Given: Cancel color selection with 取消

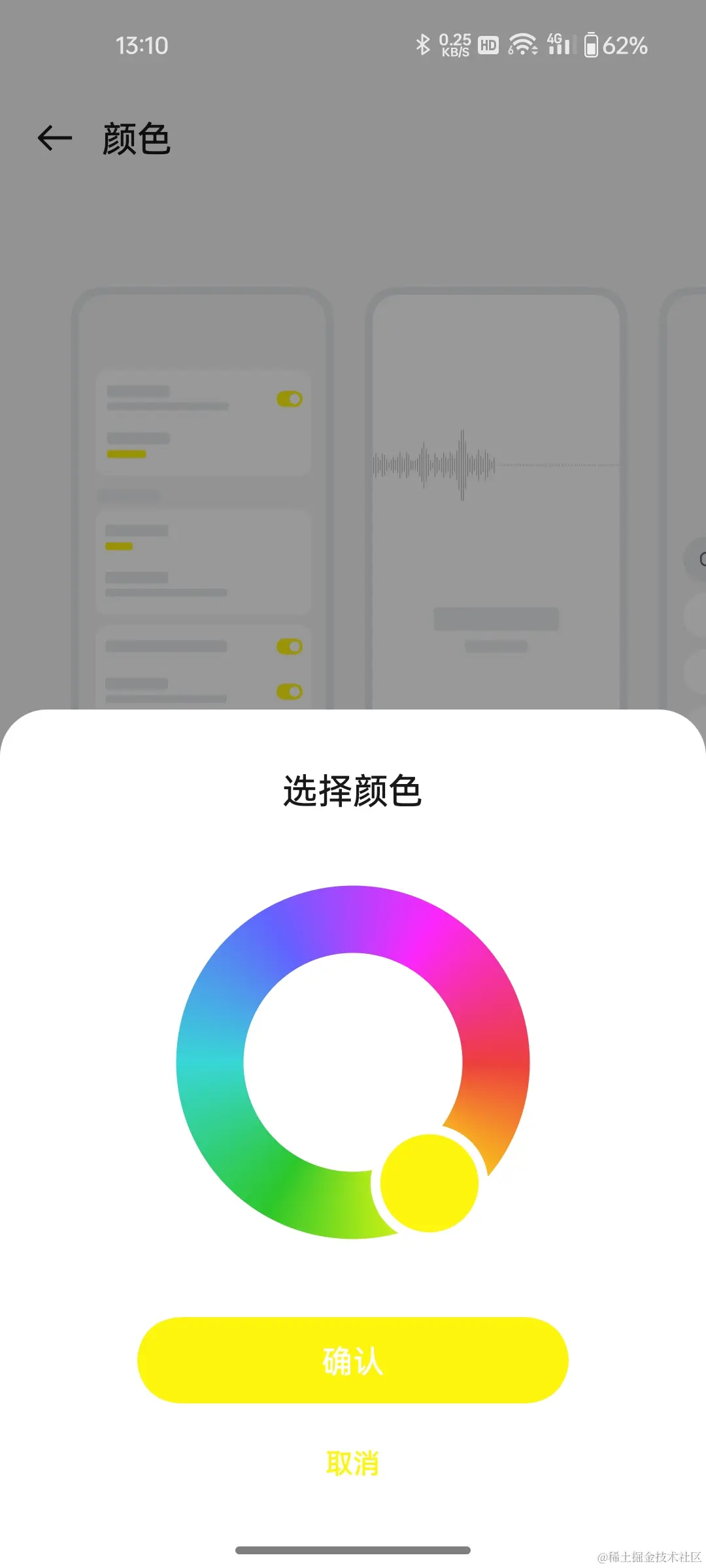Looking at the screenshot, I should (352, 1463).
